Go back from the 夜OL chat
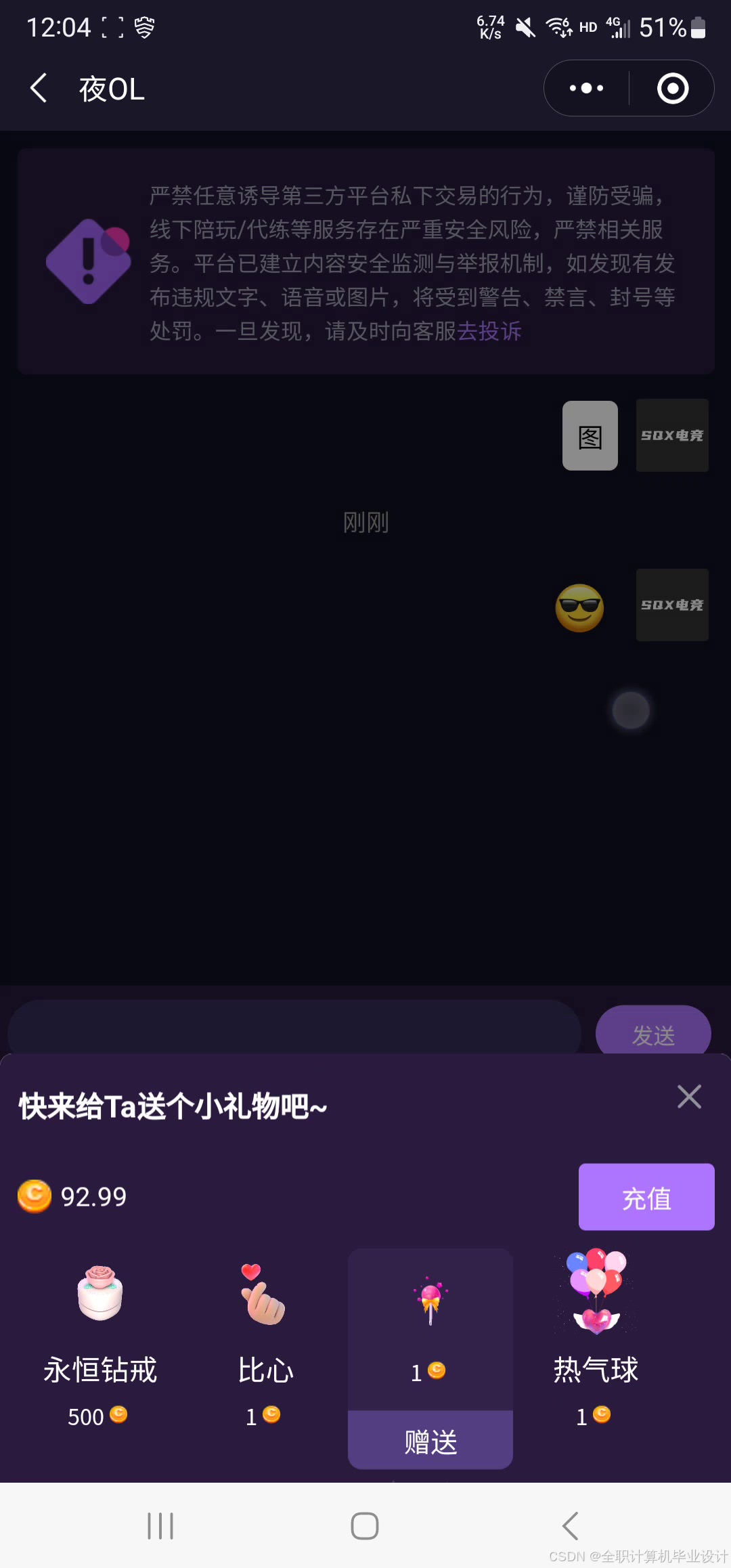The height and width of the screenshot is (1568, 731). coord(39,89)
